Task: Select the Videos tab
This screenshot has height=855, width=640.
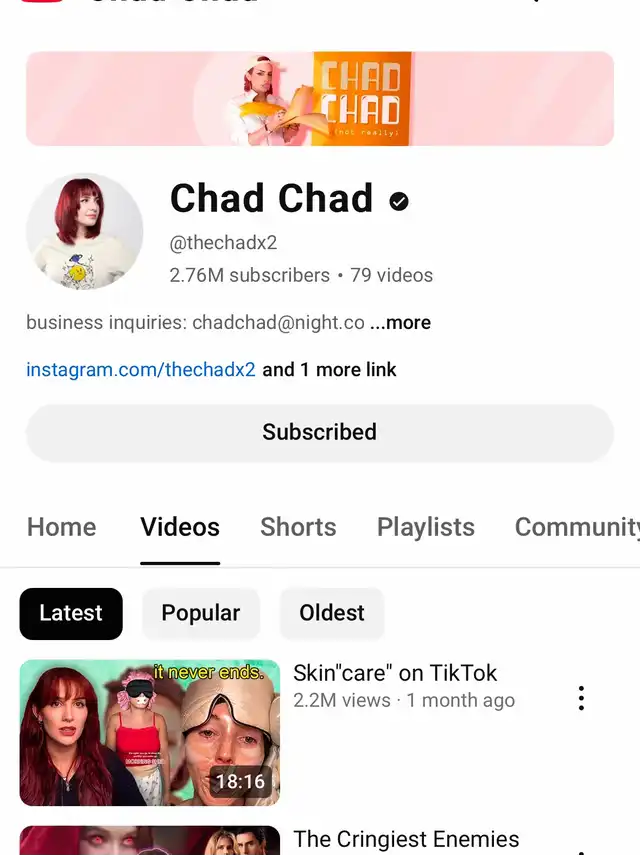Action: (180, 527)
